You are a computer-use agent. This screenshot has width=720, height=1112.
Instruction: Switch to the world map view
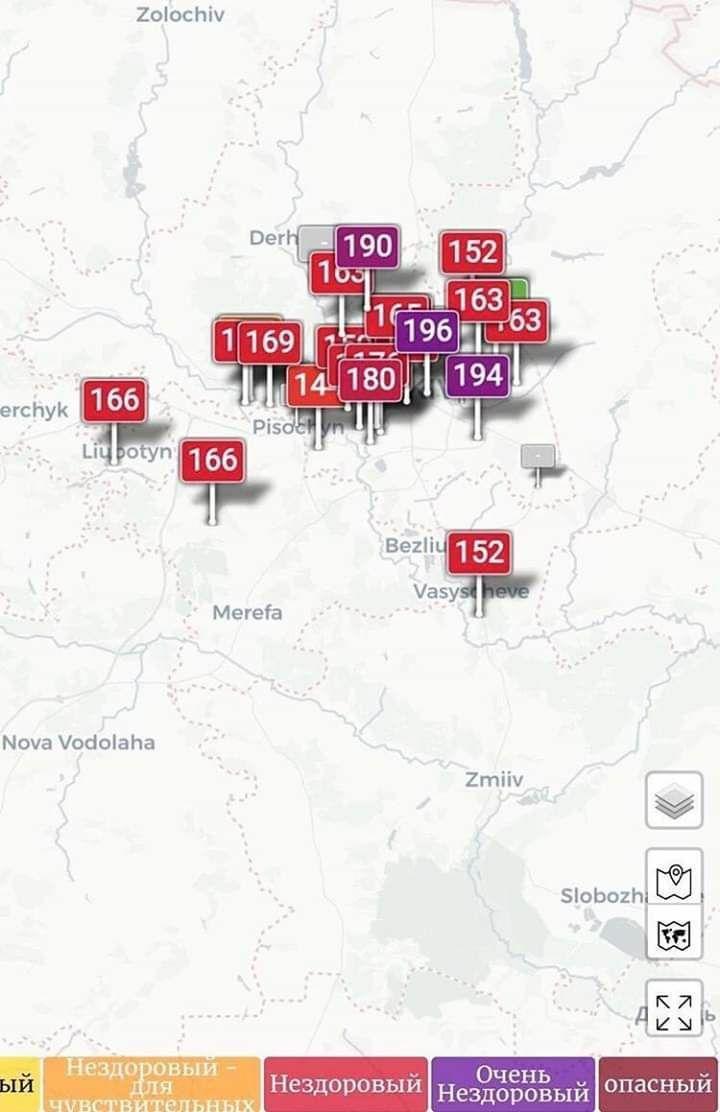[674, 934]
